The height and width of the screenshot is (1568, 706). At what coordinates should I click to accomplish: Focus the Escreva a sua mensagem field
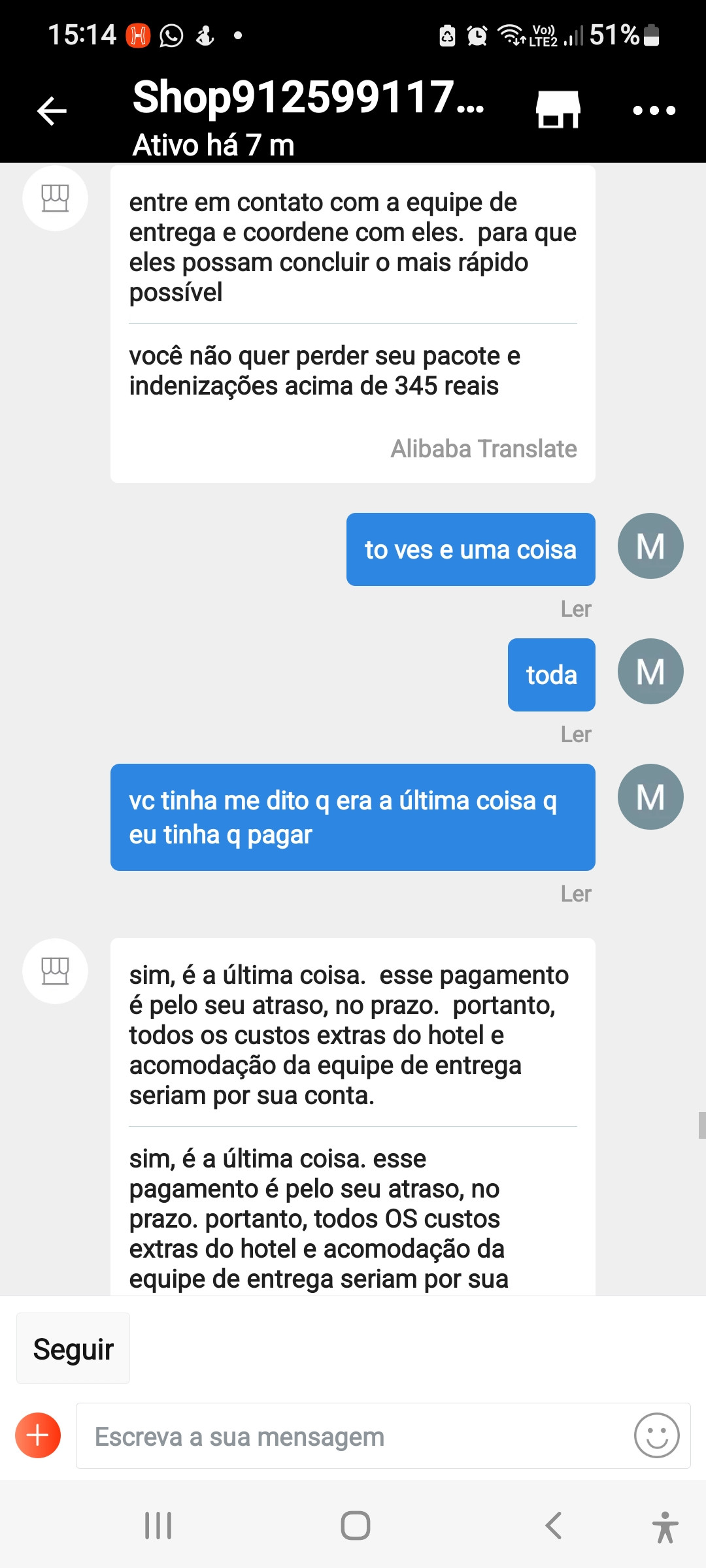353,1436
